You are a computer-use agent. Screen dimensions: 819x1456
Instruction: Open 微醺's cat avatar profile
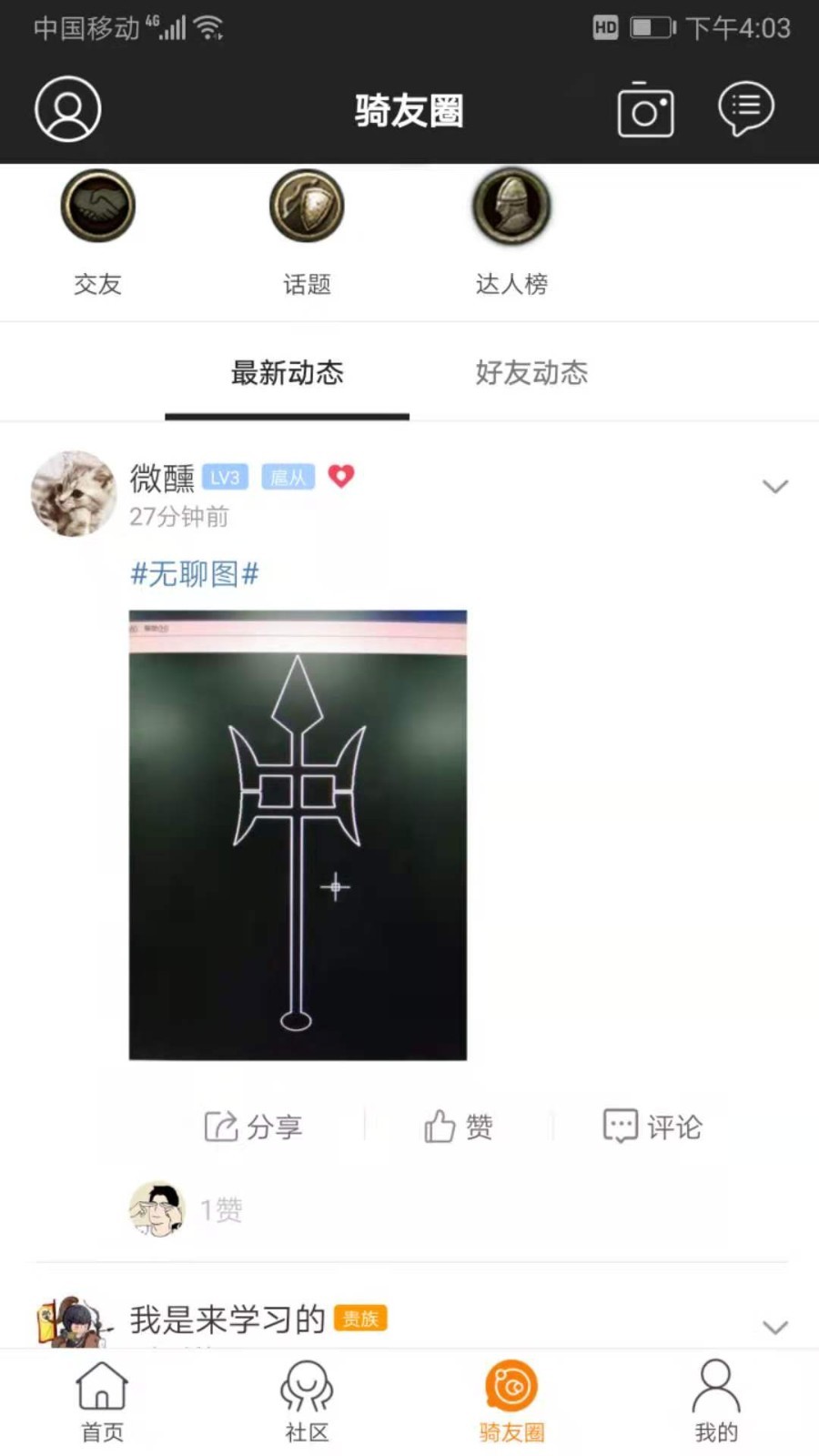pyautogui.click(x=74, y=493)
